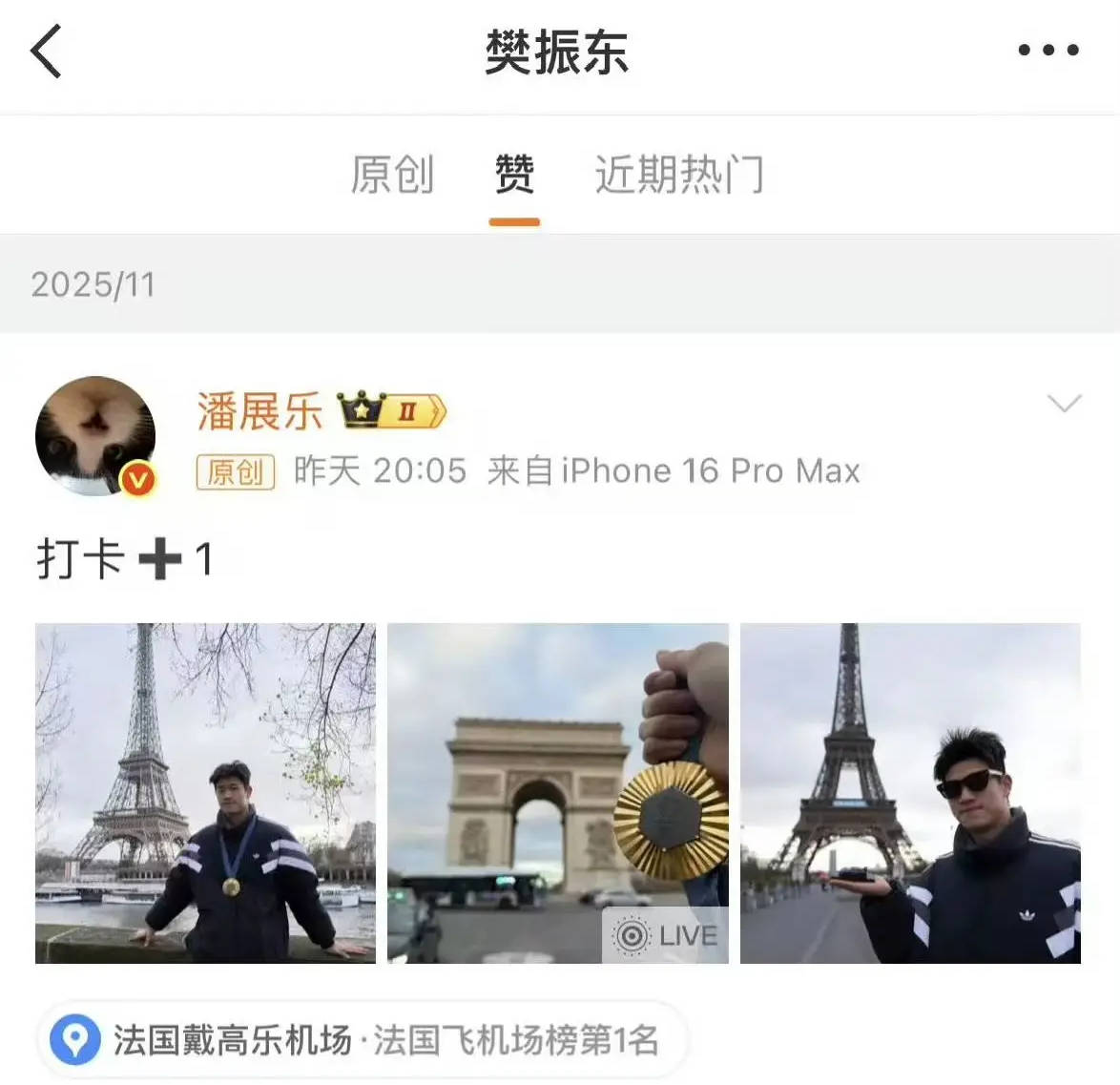Image resolution: width=1120 pixels, height=1085 pixels.
Task: Expand the post options chevron
Action: point(1064,404)
